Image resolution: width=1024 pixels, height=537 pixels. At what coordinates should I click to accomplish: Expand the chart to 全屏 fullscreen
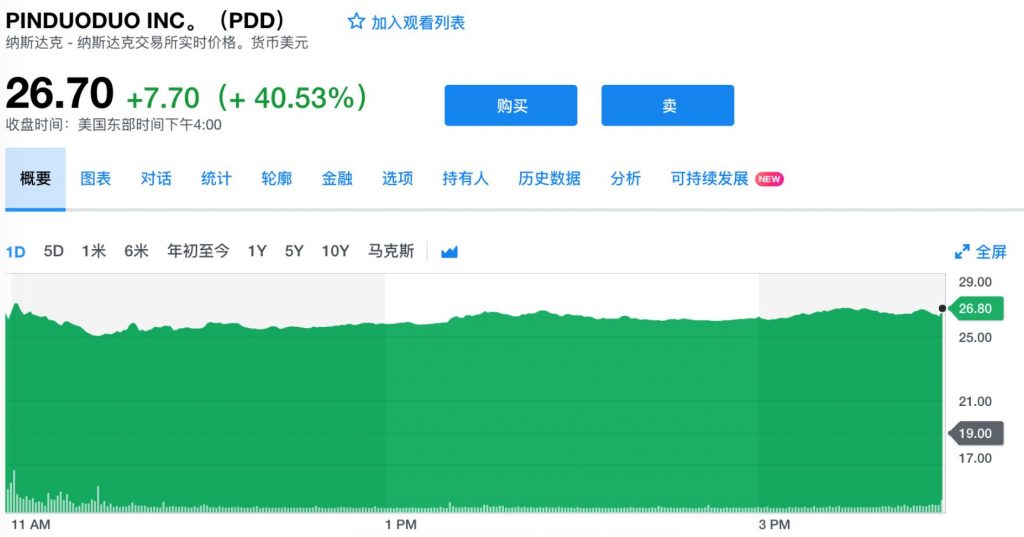pyautogui.click(x=981, y=252)
